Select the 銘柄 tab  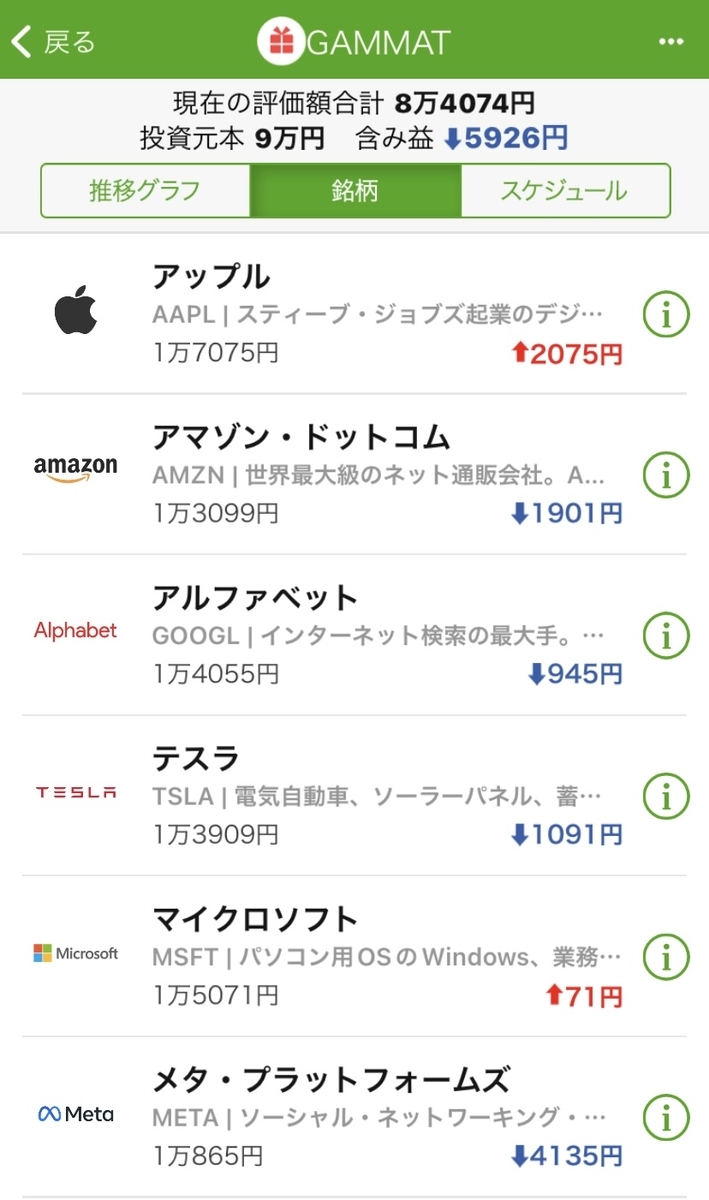pyautogui.click(x=355, y=190)
